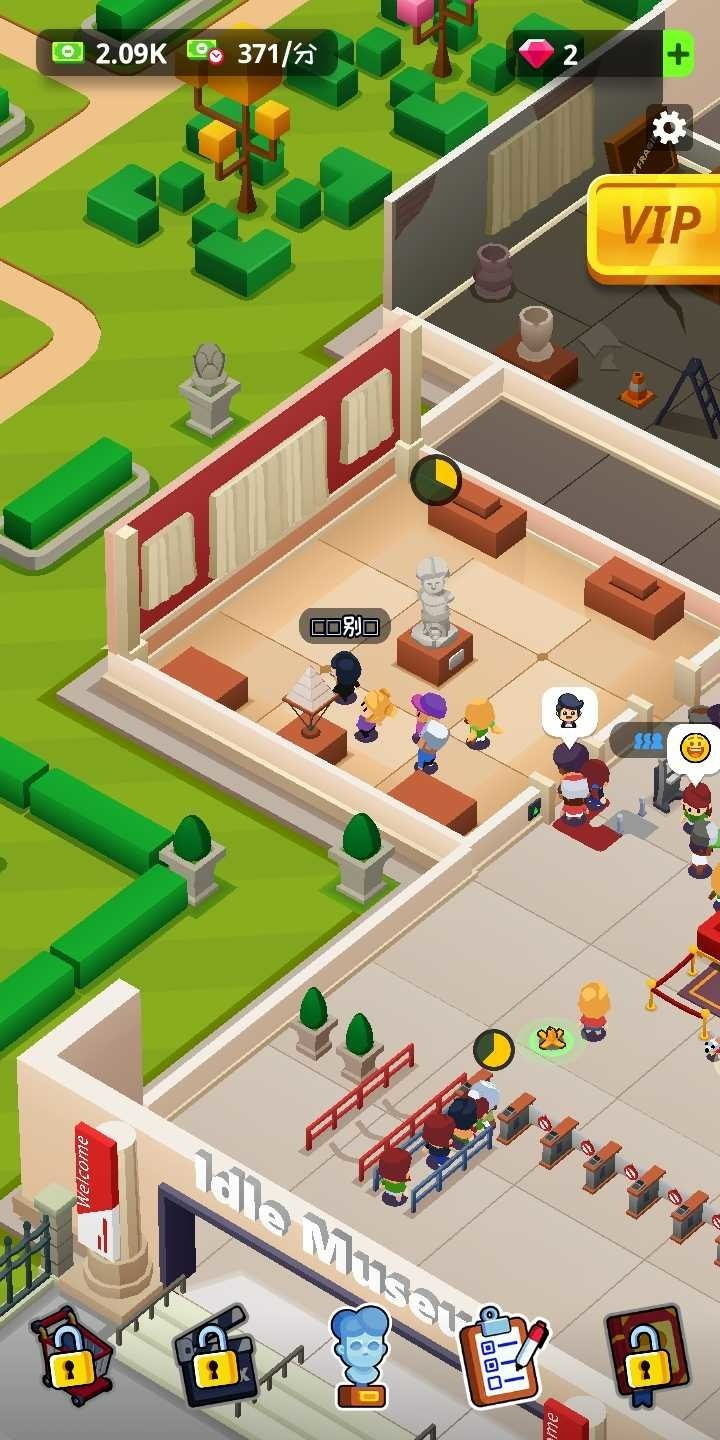Open the settings gear

669,128
